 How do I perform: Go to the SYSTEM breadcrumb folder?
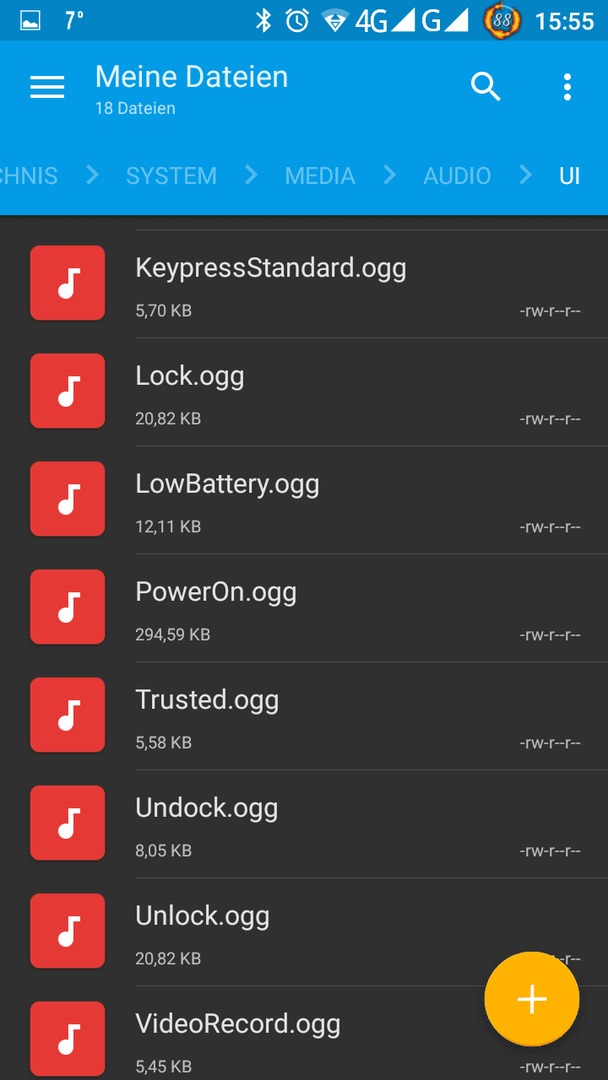point(171,176)
